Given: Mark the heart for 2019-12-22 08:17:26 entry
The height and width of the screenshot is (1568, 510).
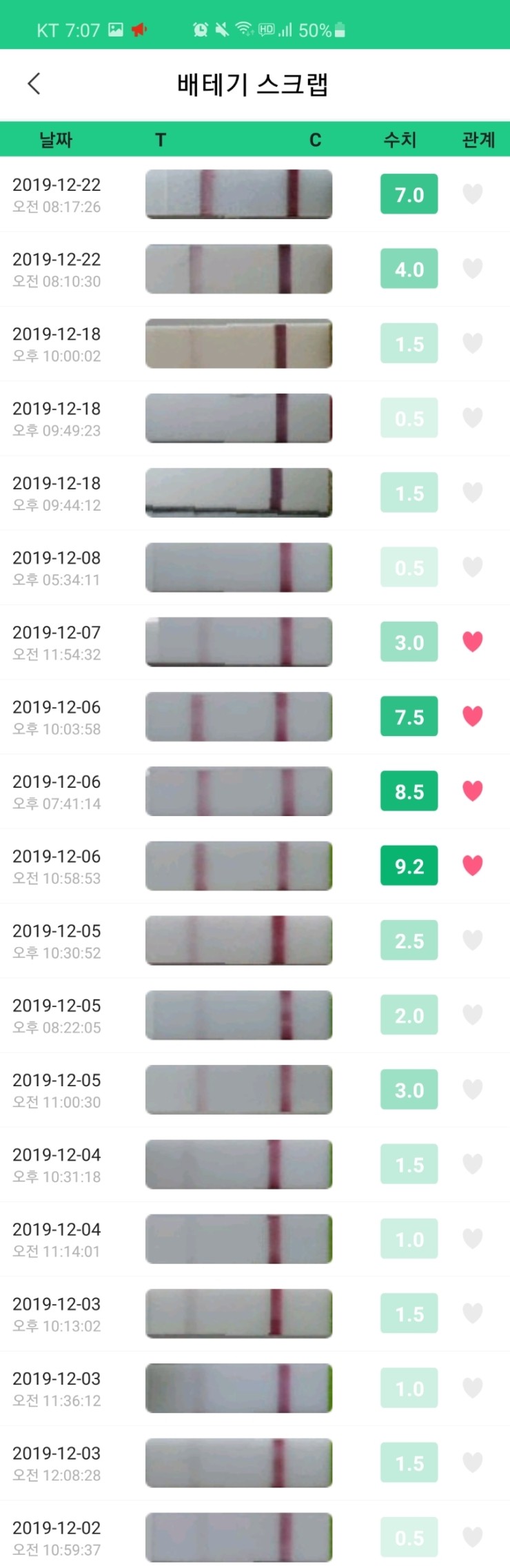Looking at the screenshot, I should [x=472, y=194].
